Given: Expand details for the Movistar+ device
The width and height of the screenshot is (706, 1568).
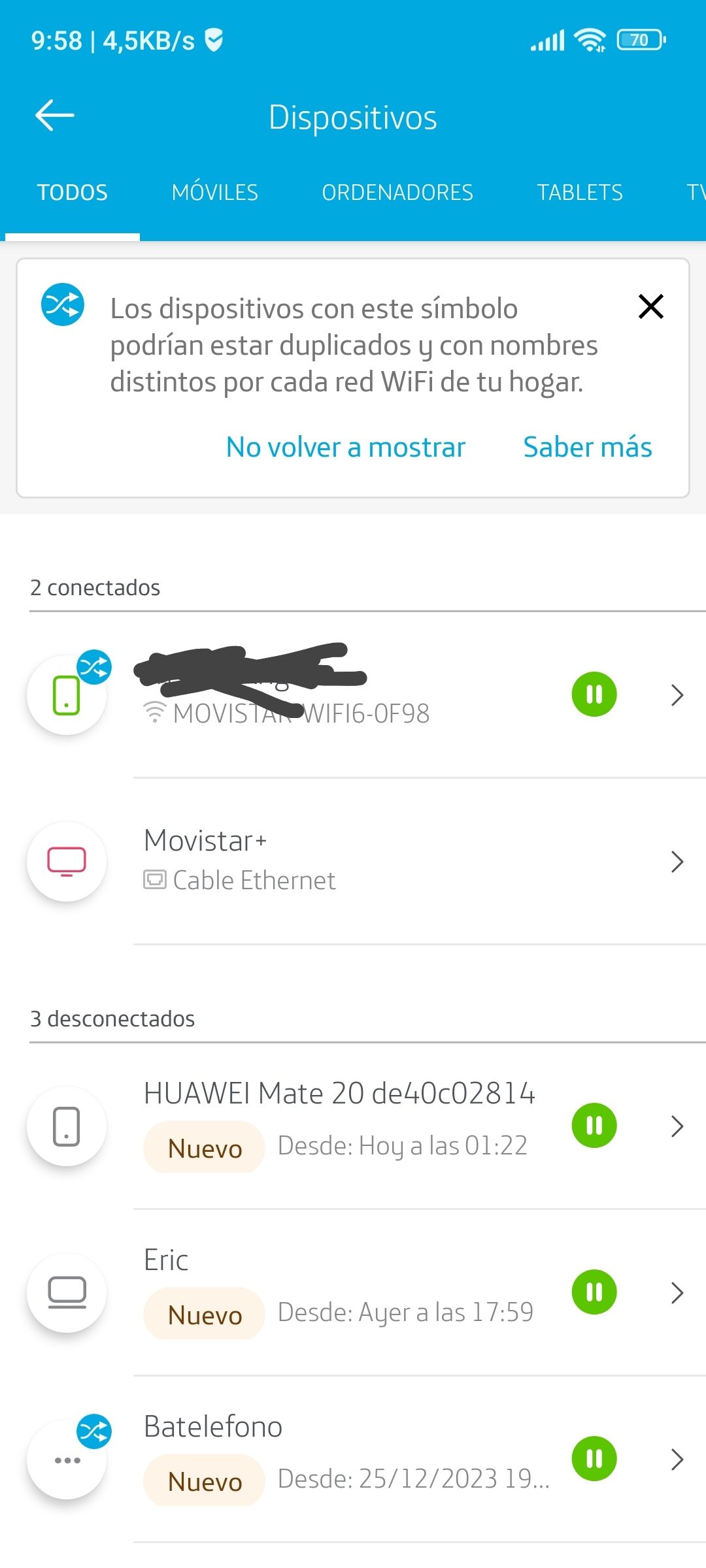Looking at the screenshot, I should (x=678, y=861).
